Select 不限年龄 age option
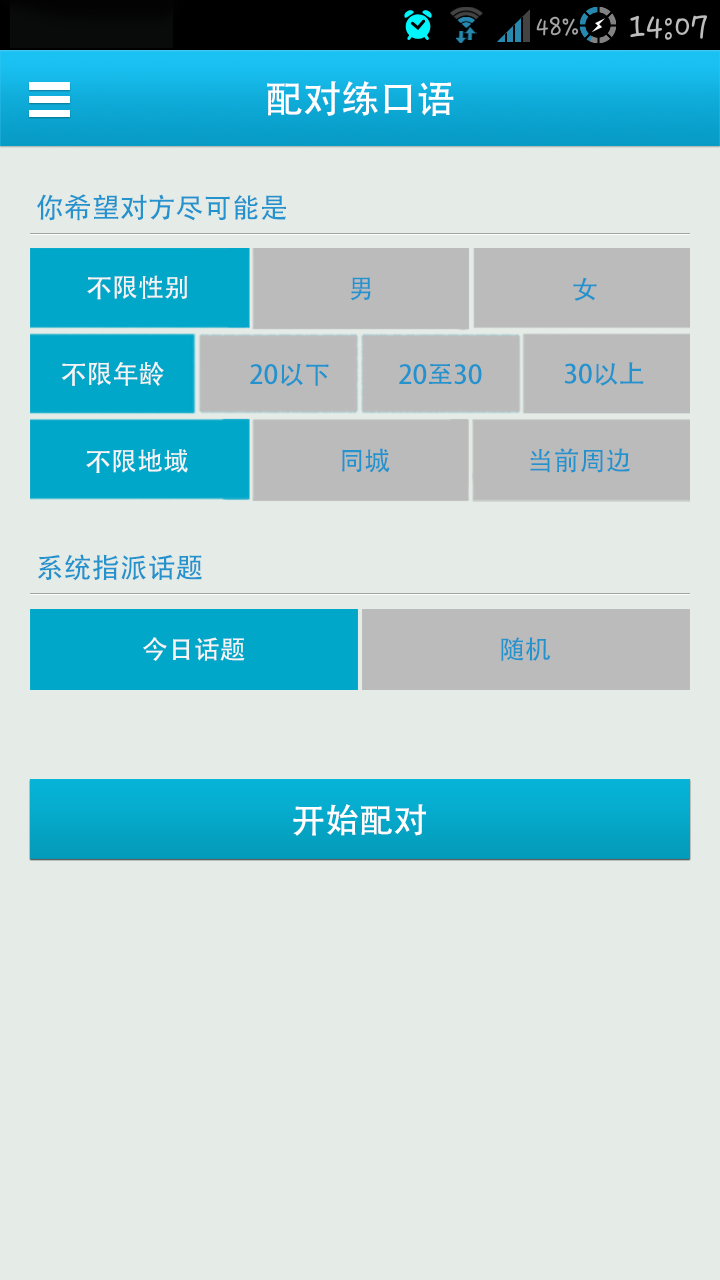The height and width of the screenshot is (1280, 720). pyautogui.click(x=112, y=374)
